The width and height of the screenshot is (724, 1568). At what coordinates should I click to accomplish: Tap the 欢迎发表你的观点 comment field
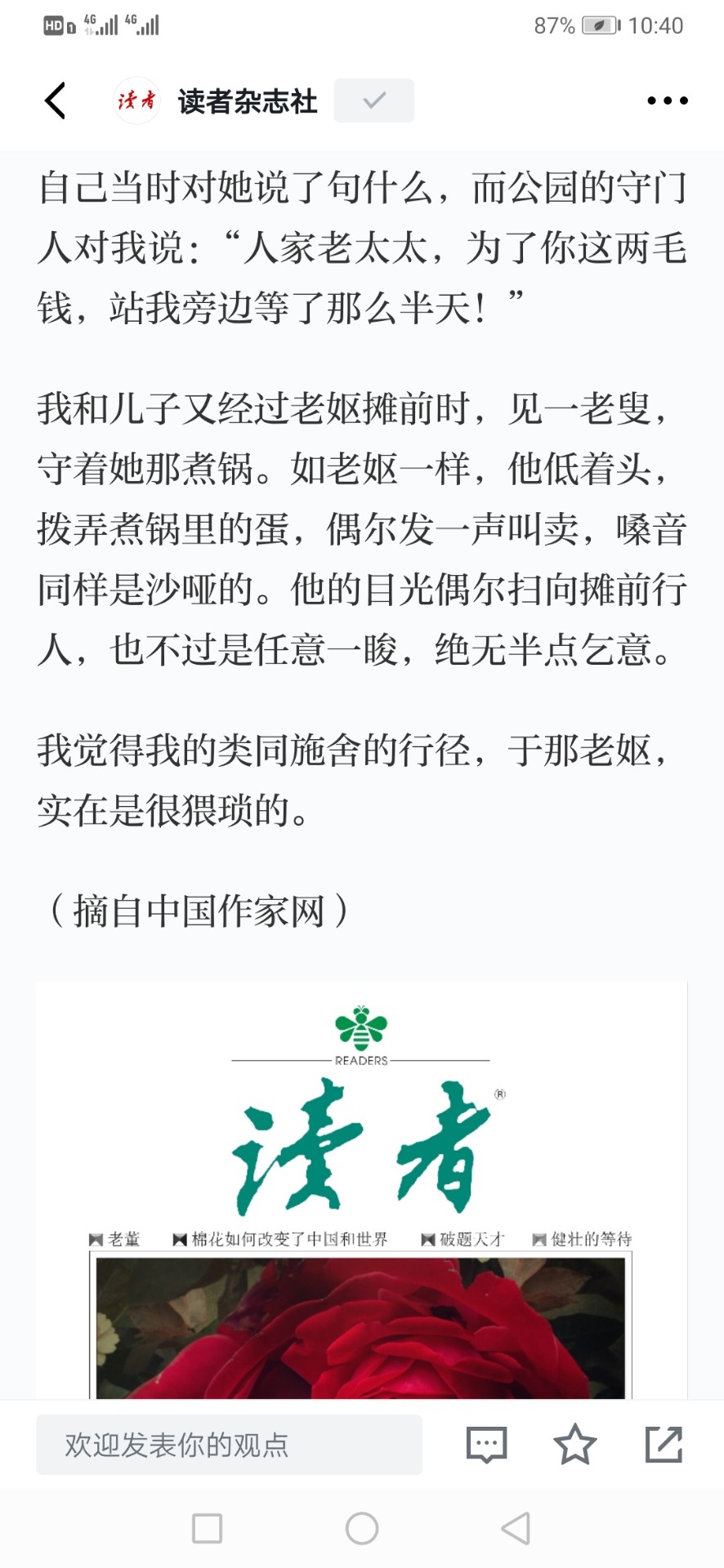pyautogui.click(x=229, y=1445)
